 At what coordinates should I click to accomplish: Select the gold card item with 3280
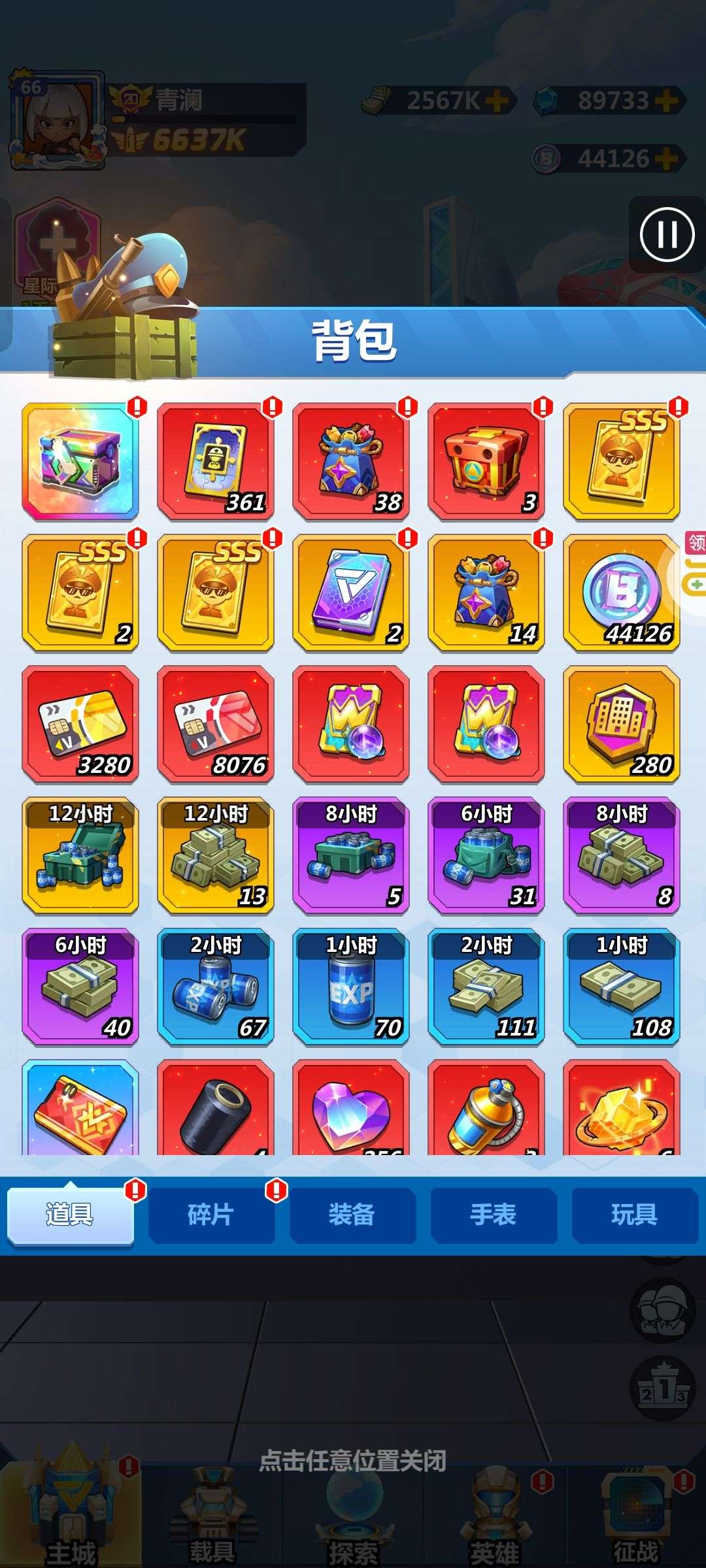[80, 724]
